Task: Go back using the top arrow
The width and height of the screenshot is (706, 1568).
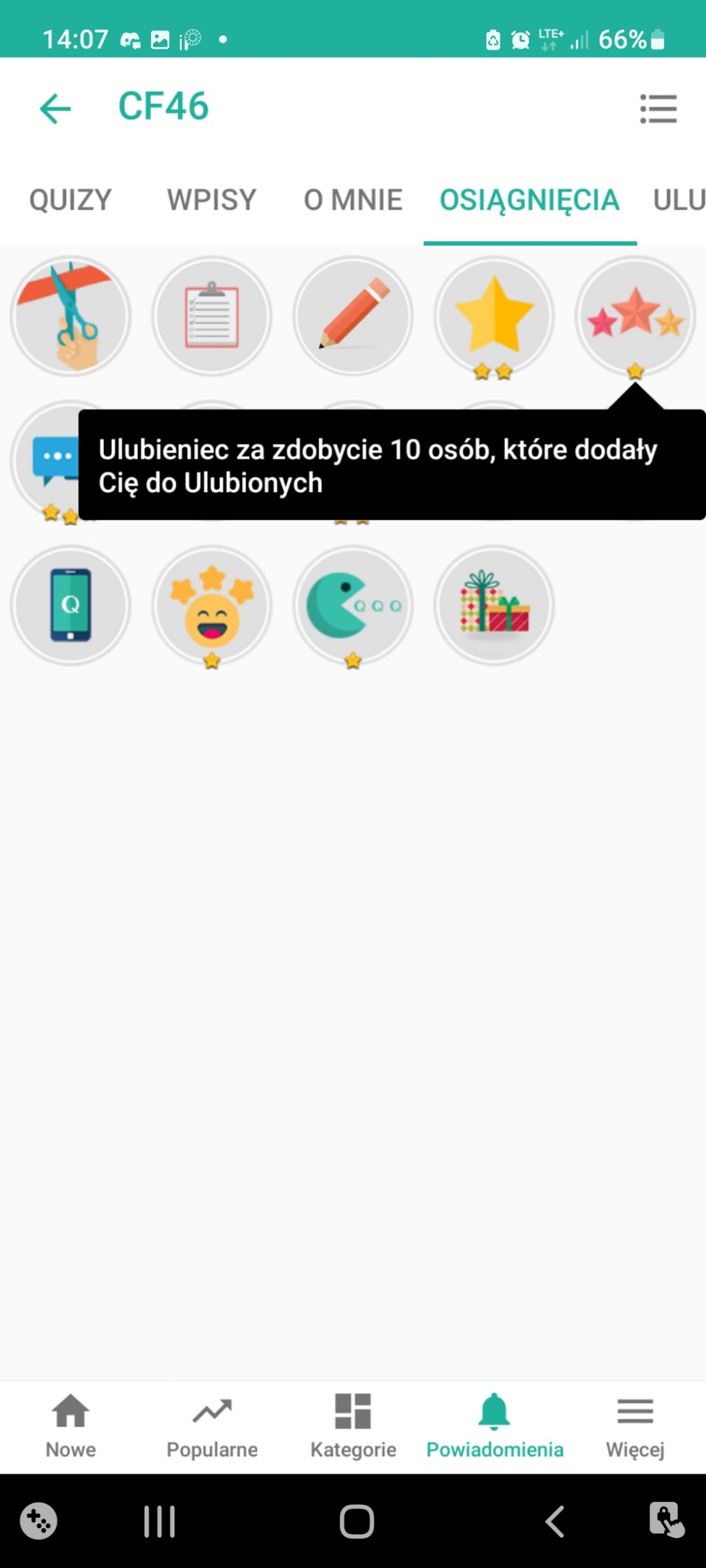Action: pos(55,109)
